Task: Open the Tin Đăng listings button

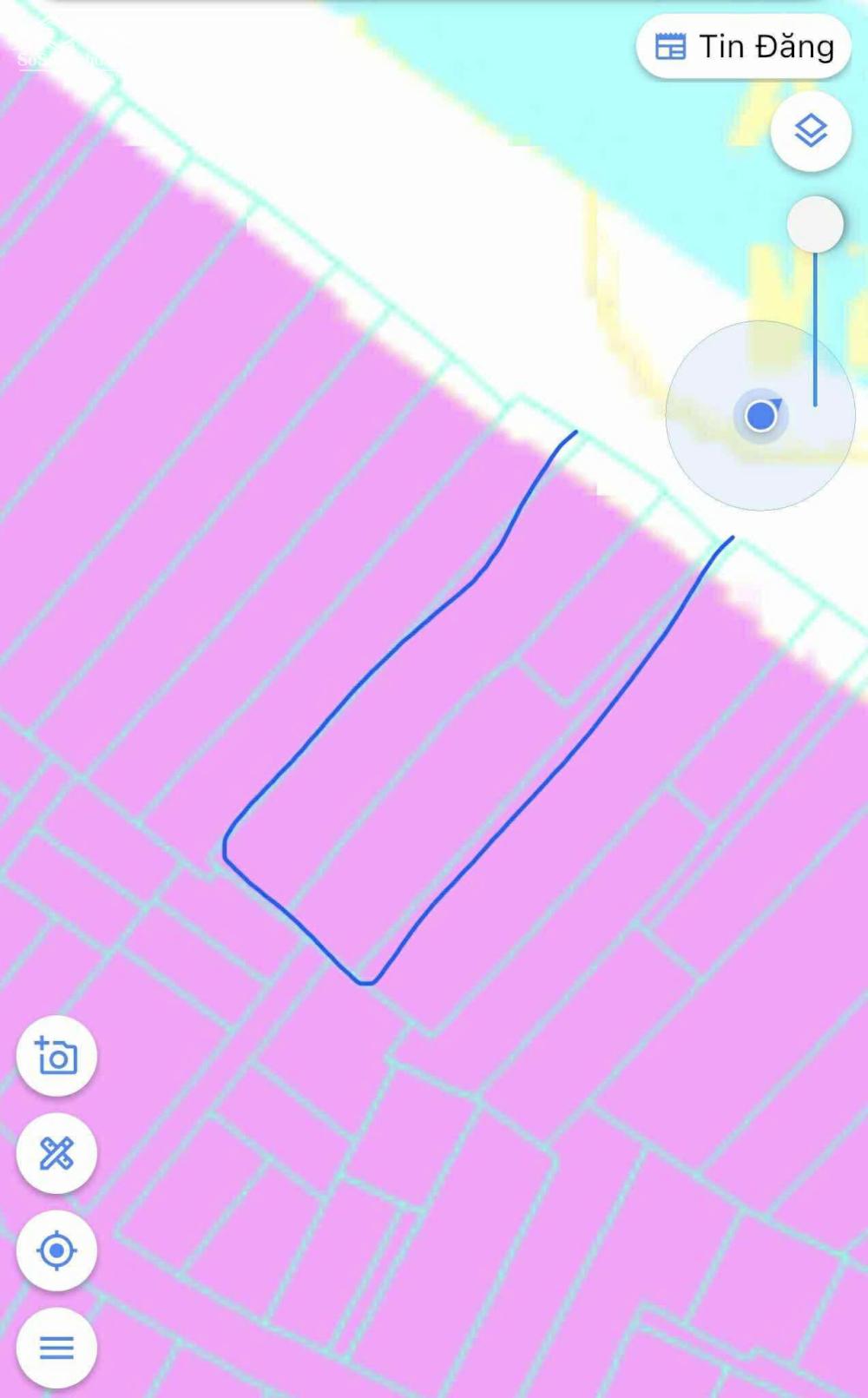Action: tap(743, 47)
